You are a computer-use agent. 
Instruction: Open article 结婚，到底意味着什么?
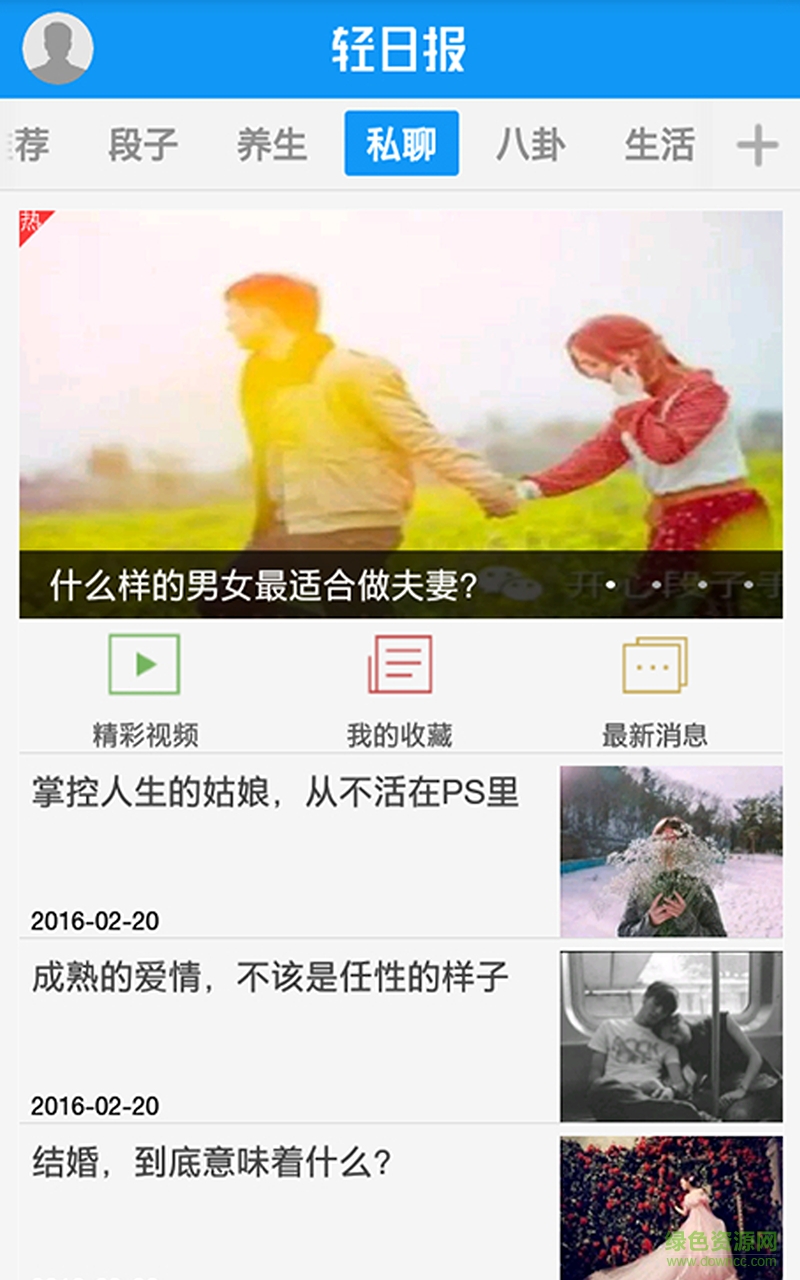point(290,1200)
